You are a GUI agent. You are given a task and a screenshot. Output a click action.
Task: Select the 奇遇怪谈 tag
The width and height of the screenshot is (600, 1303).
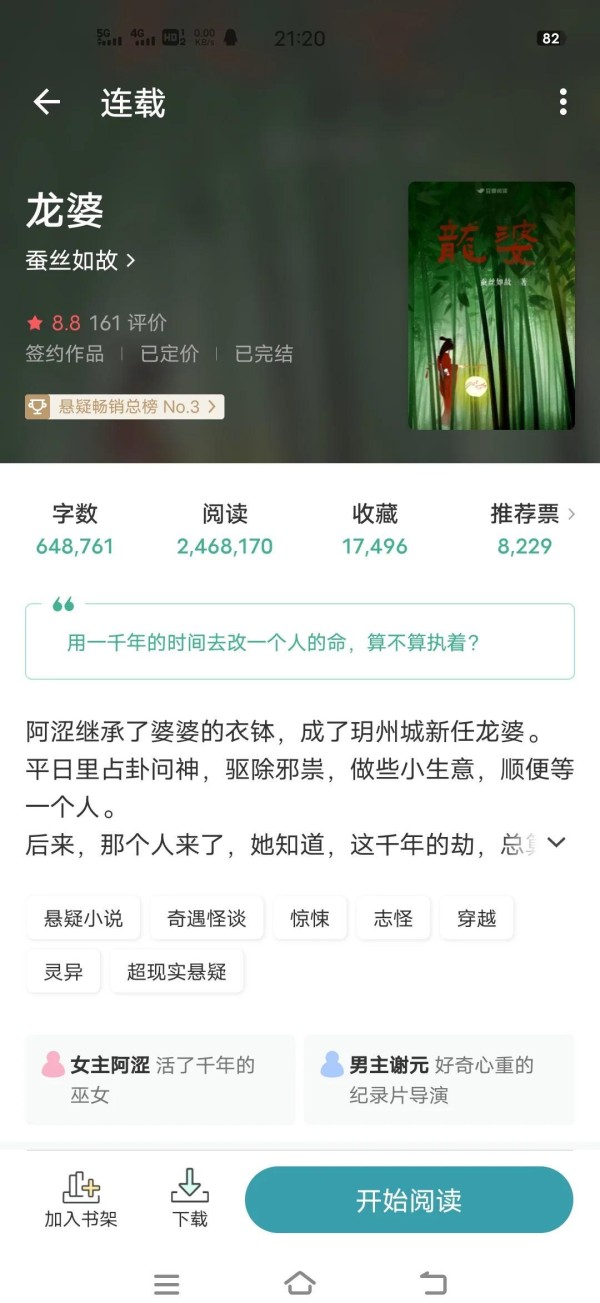tap(206, 918)
